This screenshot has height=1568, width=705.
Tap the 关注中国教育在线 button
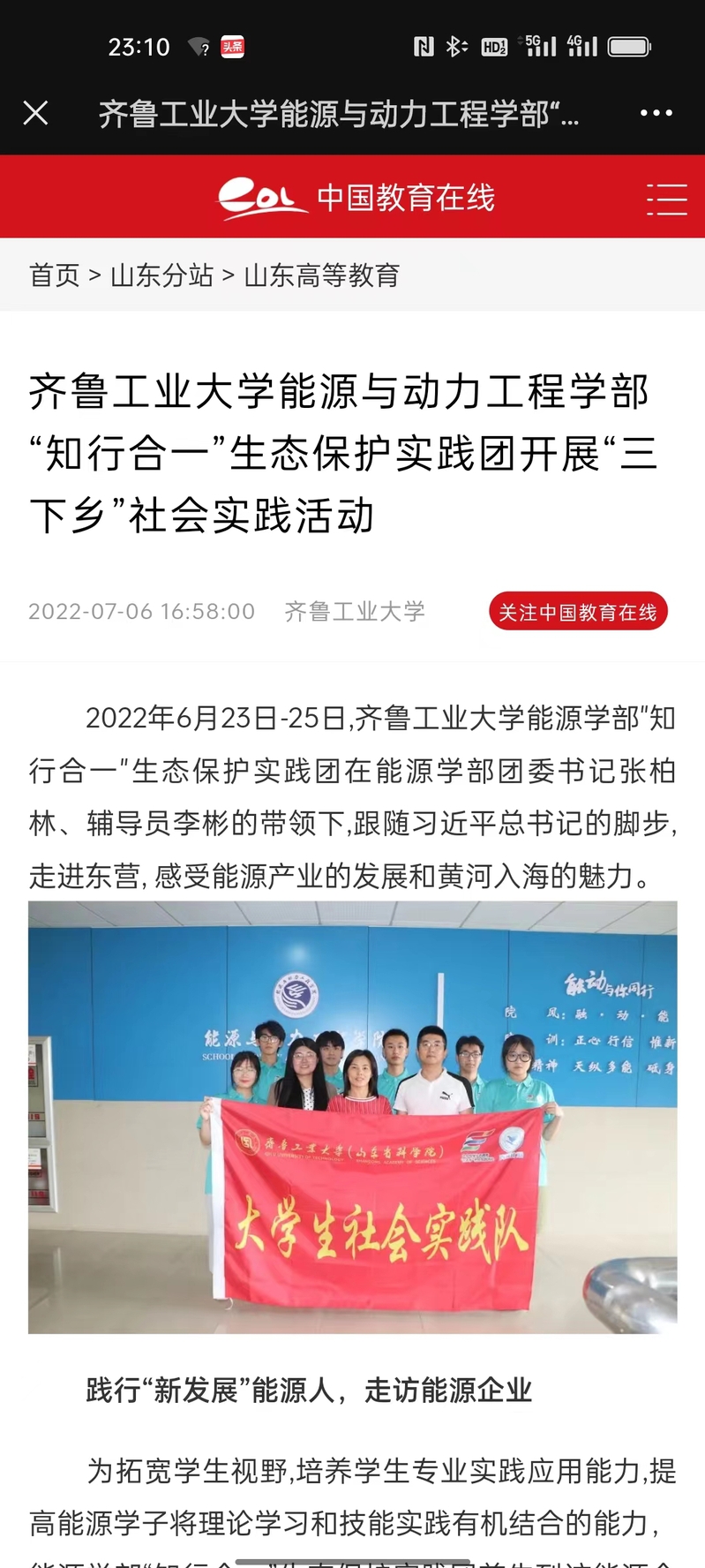coord(578,612)
